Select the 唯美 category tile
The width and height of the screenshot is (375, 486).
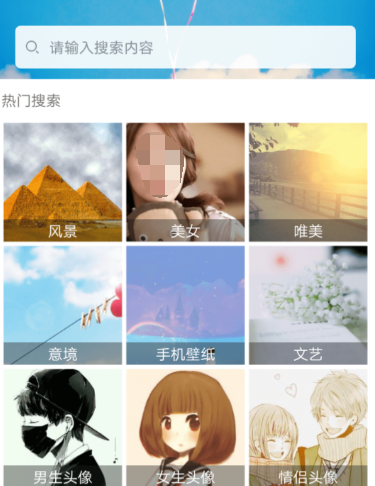(308, 182)
